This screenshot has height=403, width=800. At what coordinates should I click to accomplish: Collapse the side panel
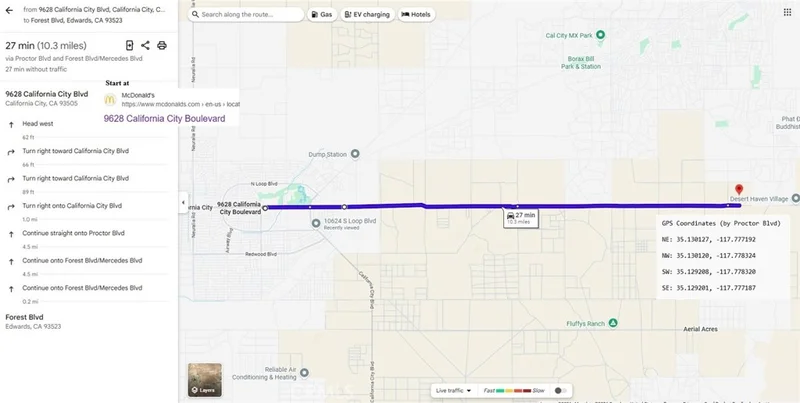point(181,202)
